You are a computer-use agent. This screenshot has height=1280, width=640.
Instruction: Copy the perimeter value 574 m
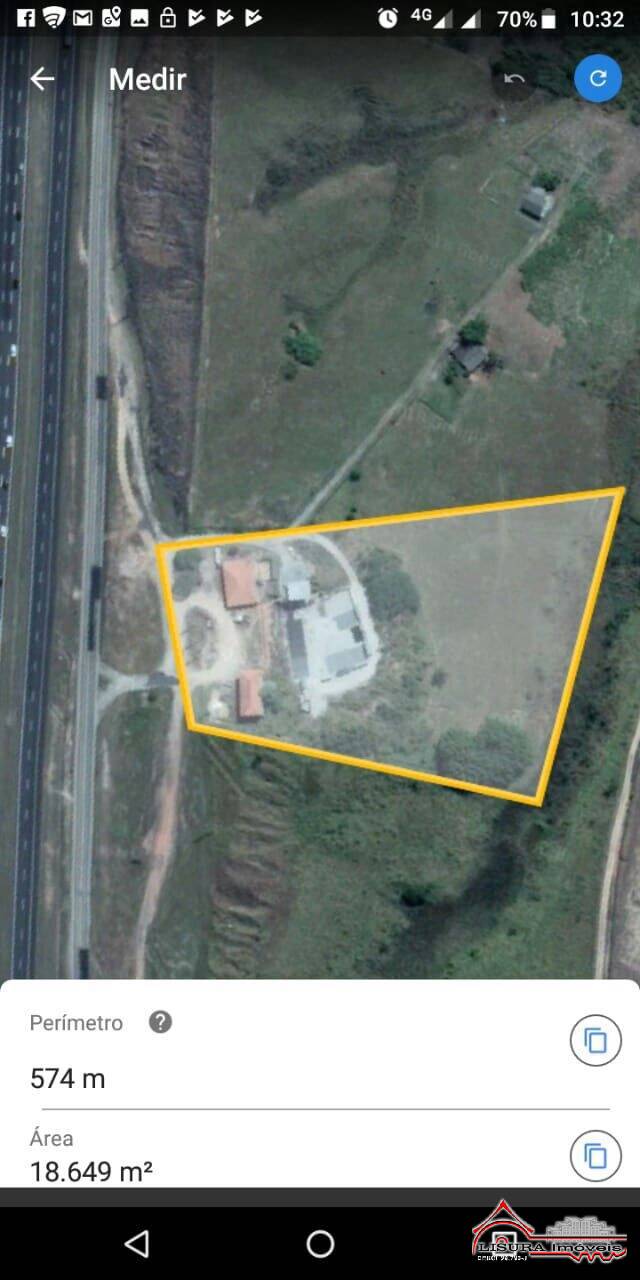[x=595, y=1041]
